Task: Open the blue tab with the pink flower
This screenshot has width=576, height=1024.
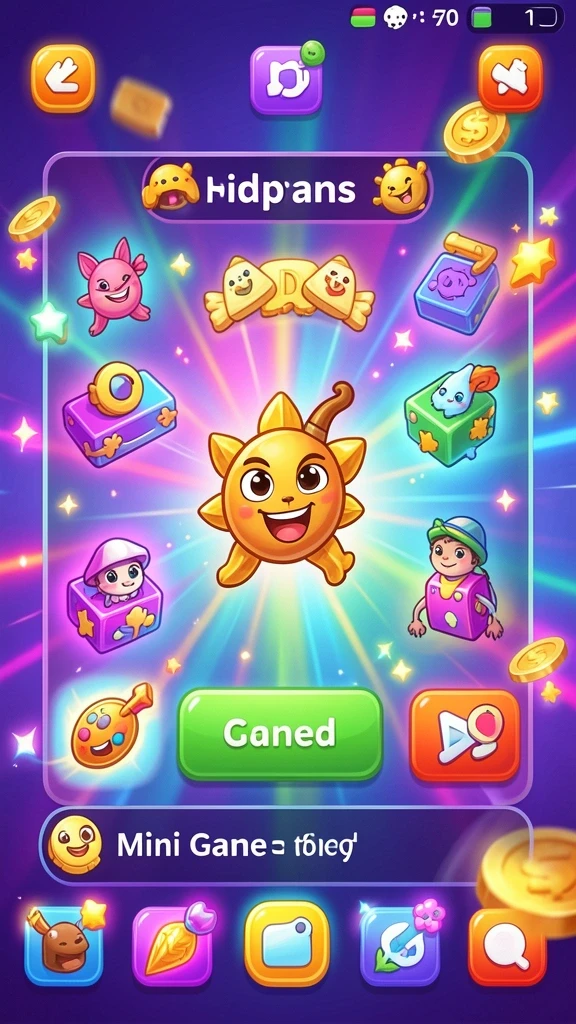Action: click(x=400, y=945)
